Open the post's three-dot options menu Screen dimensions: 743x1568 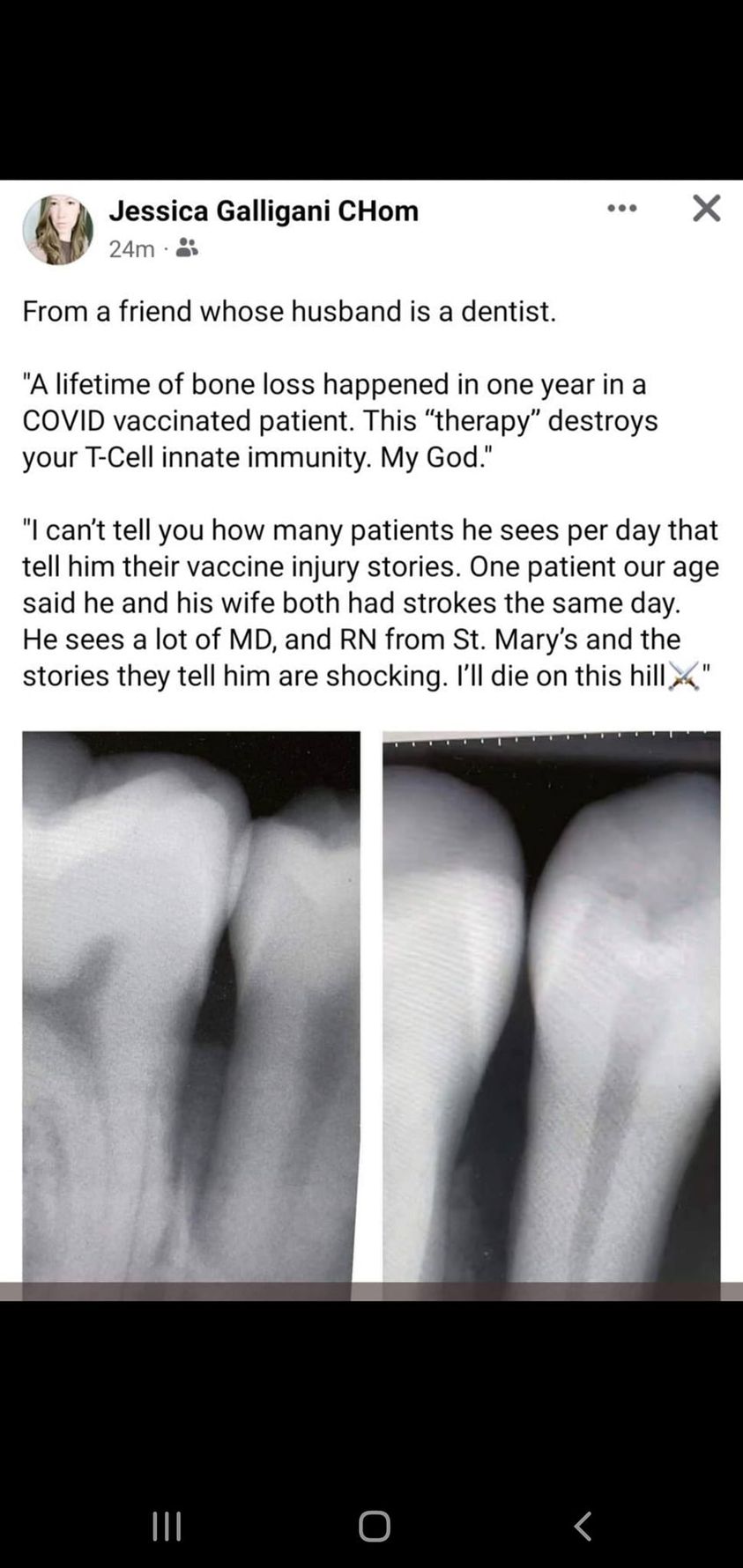coord(621,209)
